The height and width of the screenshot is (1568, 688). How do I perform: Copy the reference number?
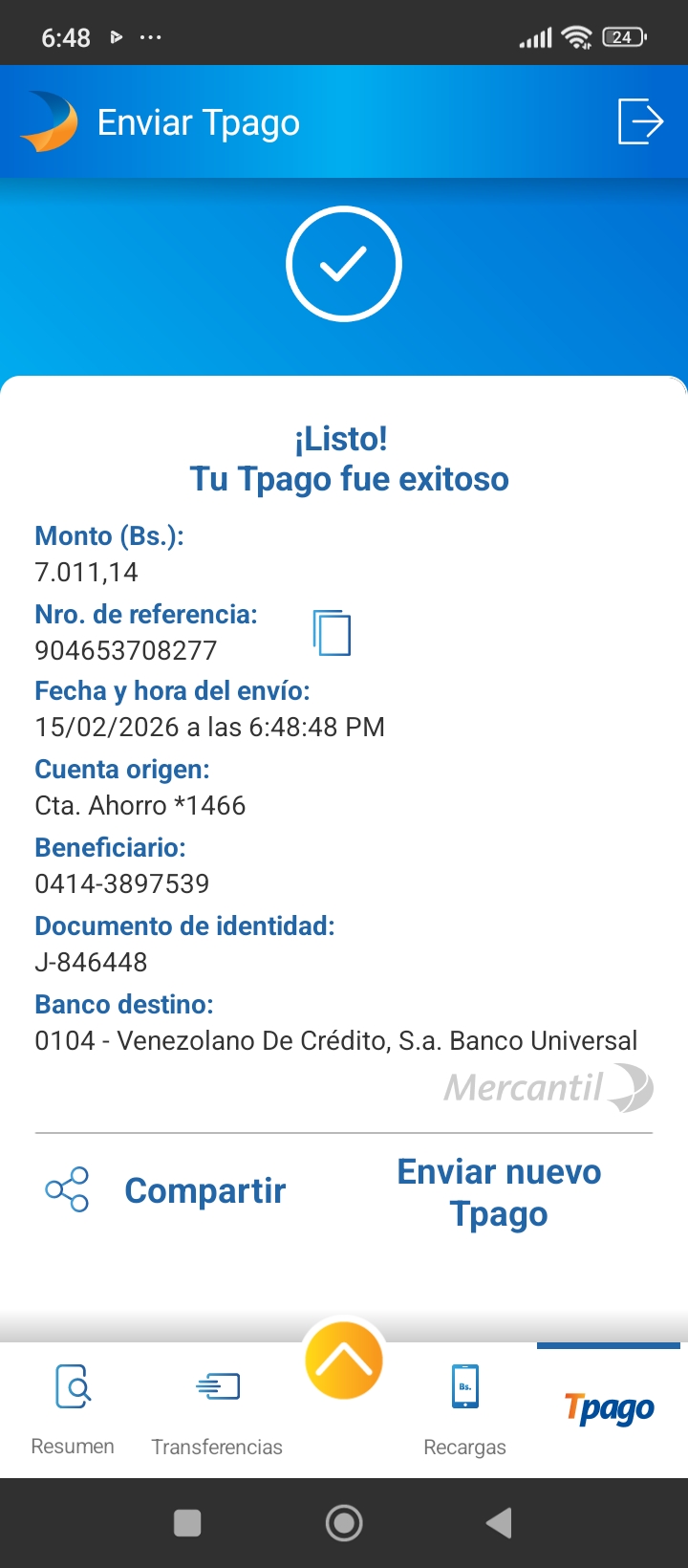[x=332, y=632]
